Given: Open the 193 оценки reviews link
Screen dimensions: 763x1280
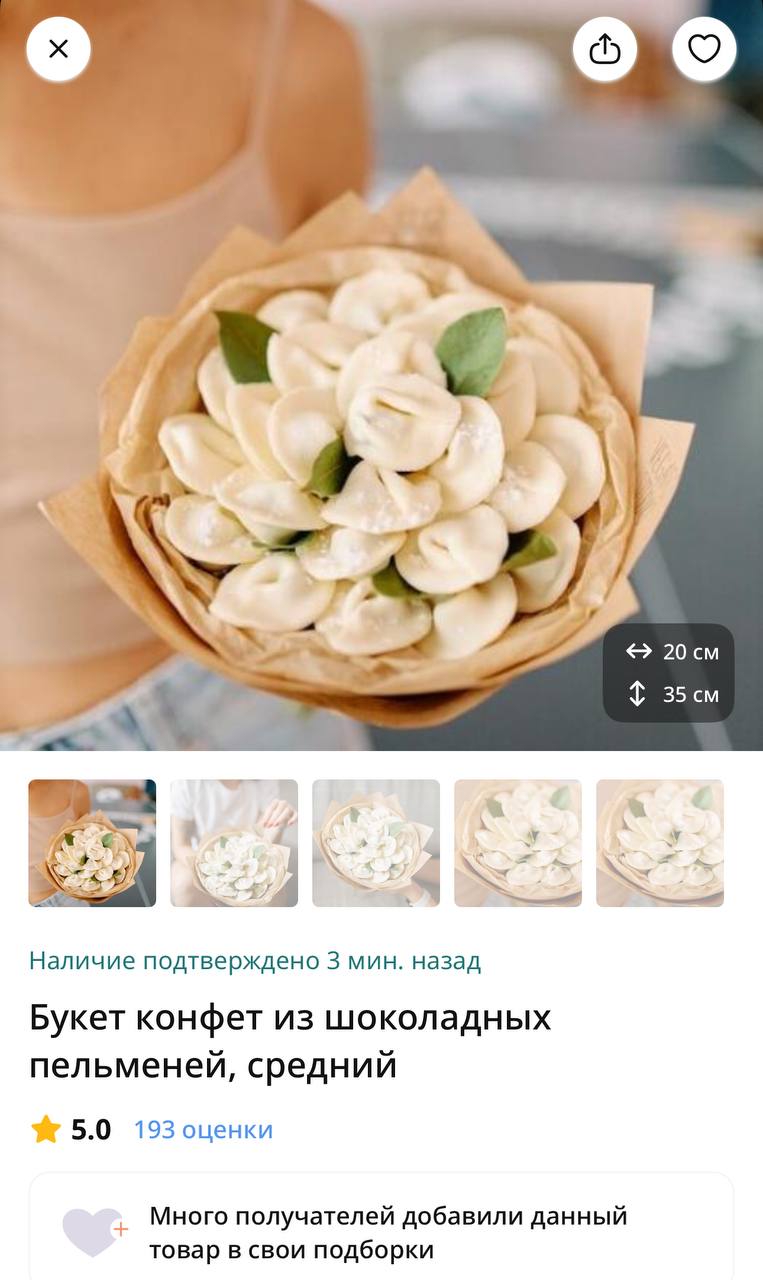Looking at the screenshot, I should tap(203, 1130).
